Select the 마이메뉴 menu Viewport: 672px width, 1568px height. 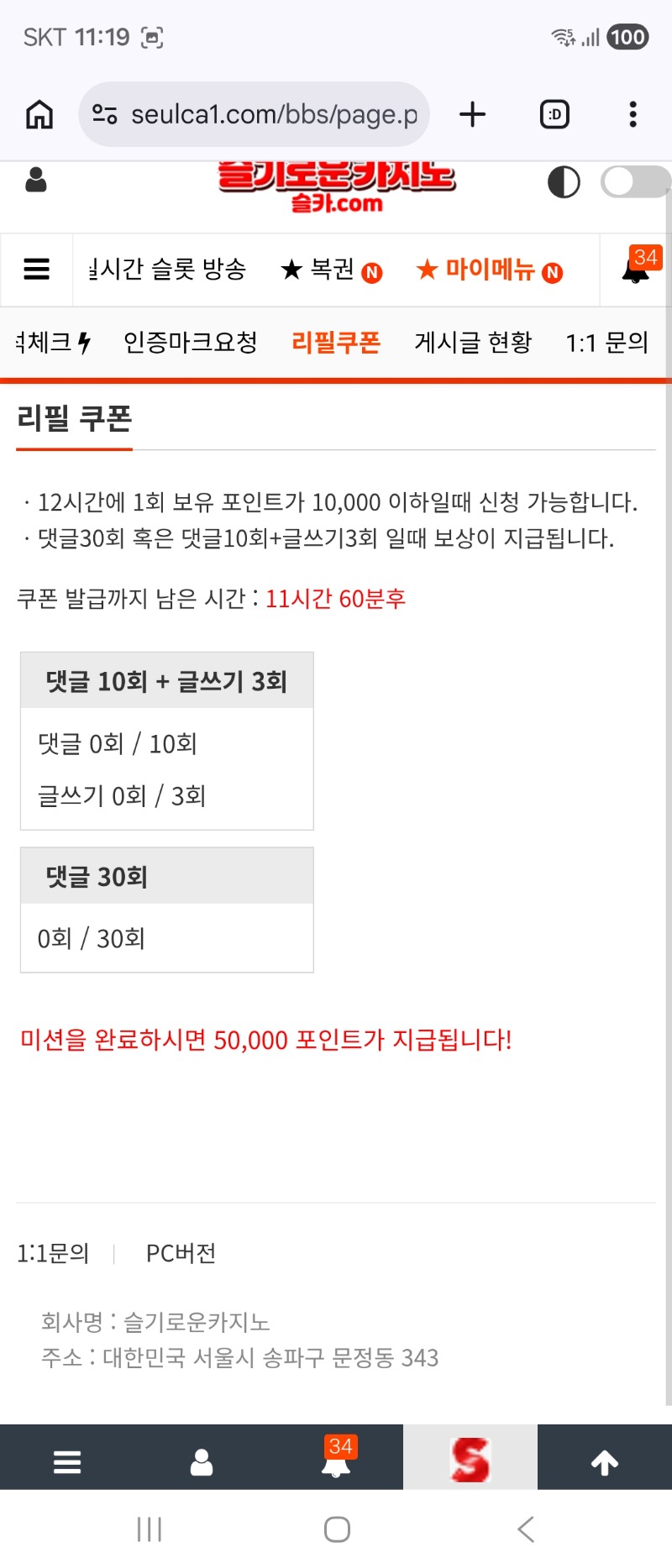(490, 270)
